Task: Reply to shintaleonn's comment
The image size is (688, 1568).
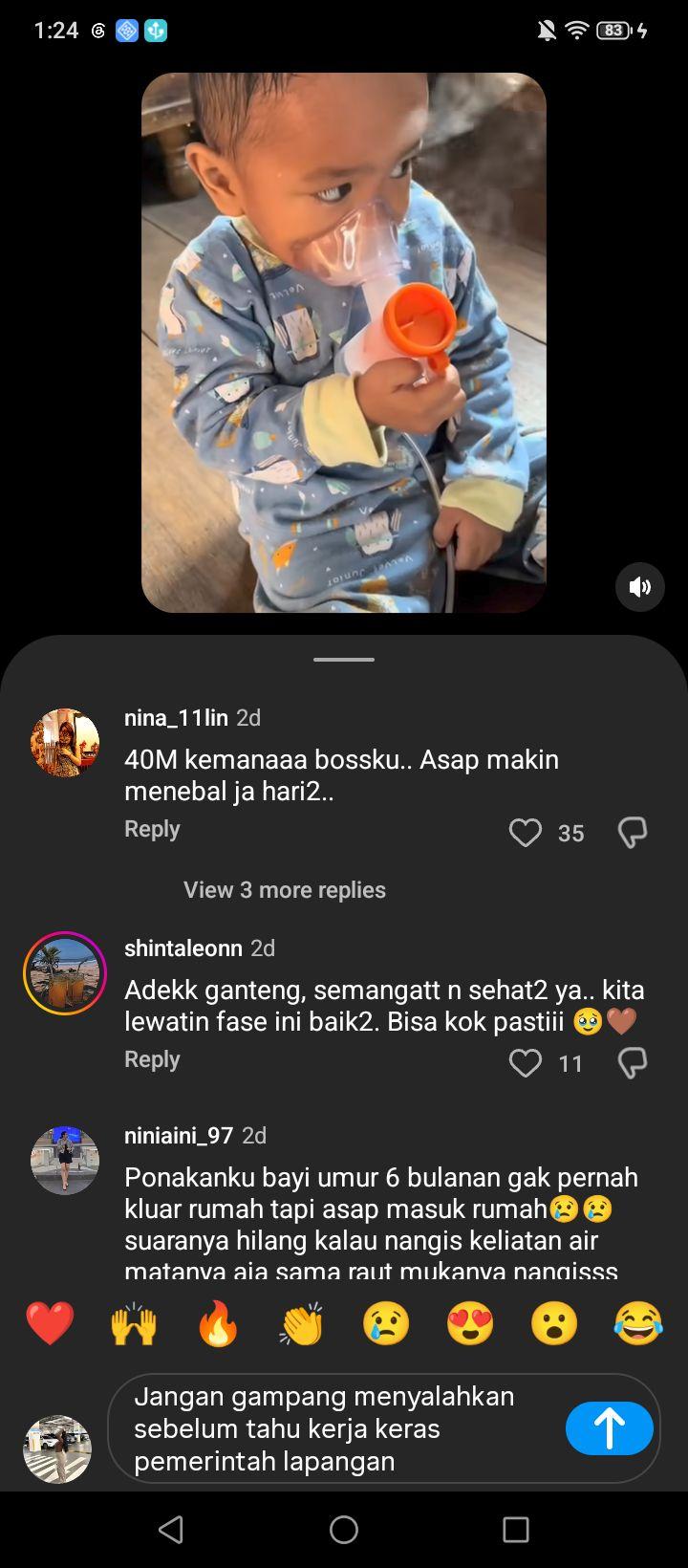Action: (152, 1059)
